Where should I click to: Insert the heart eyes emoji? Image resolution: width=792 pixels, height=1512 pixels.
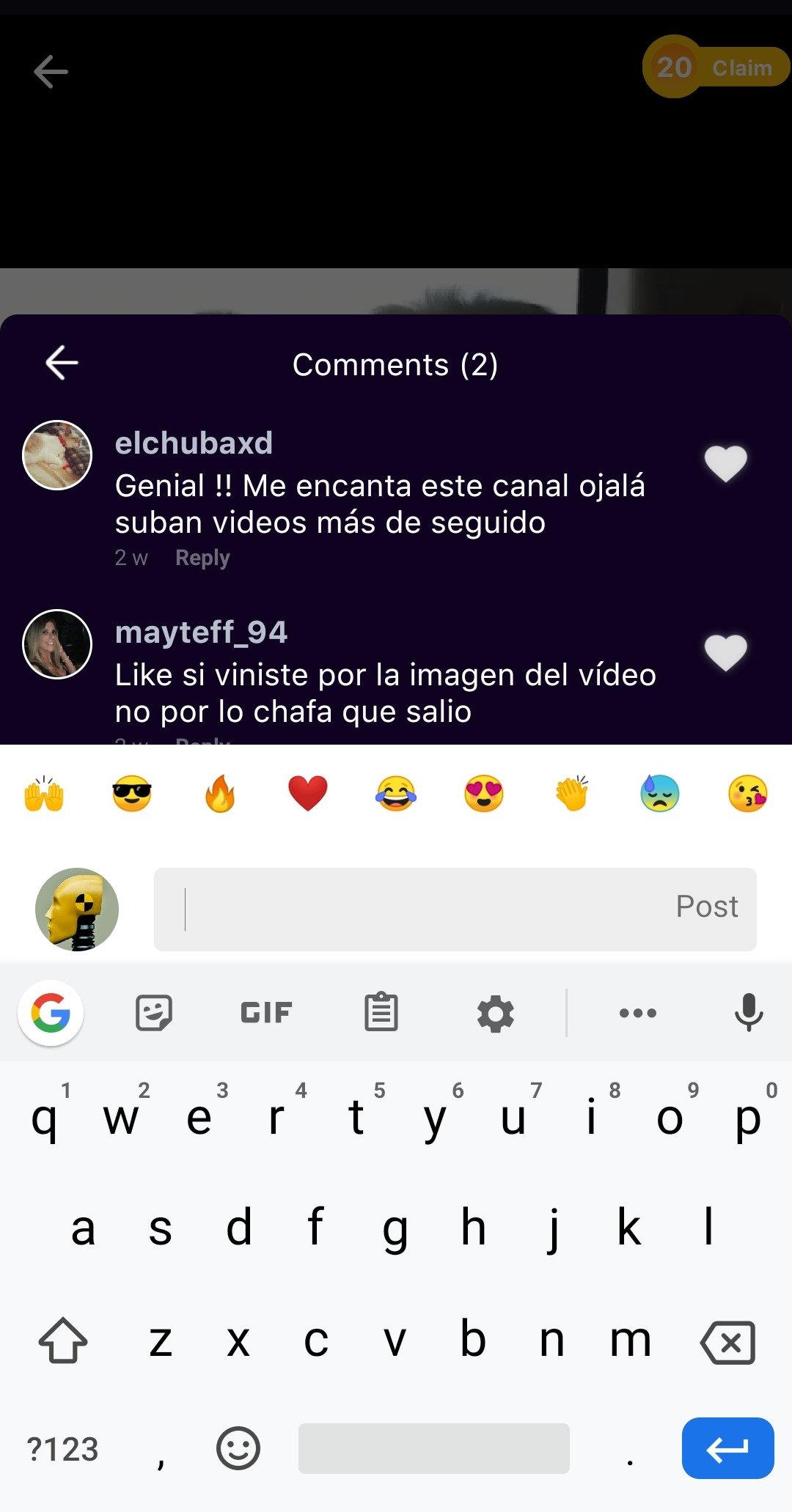coord(484,794)
